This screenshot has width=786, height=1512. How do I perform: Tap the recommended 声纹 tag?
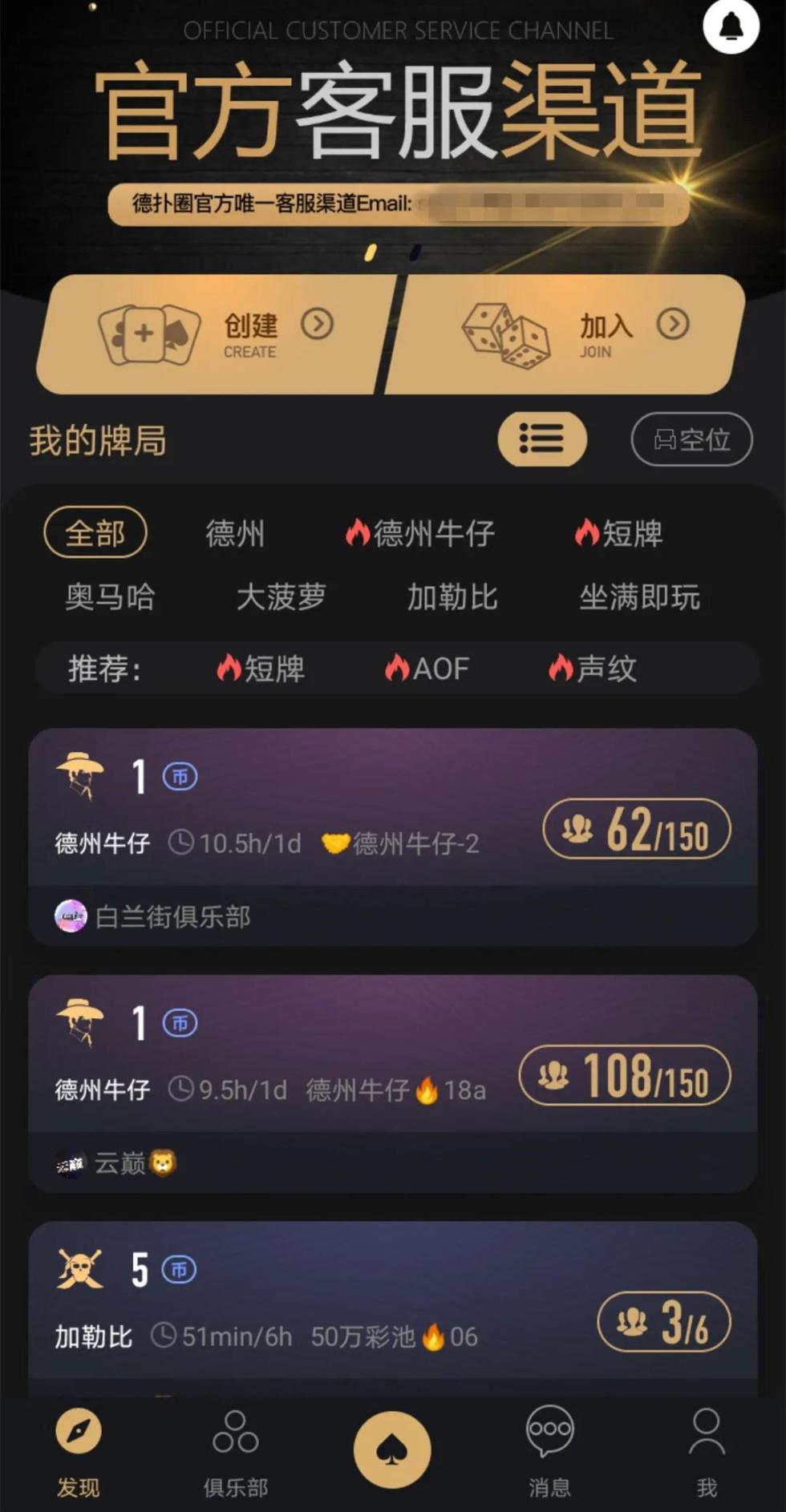594,668
